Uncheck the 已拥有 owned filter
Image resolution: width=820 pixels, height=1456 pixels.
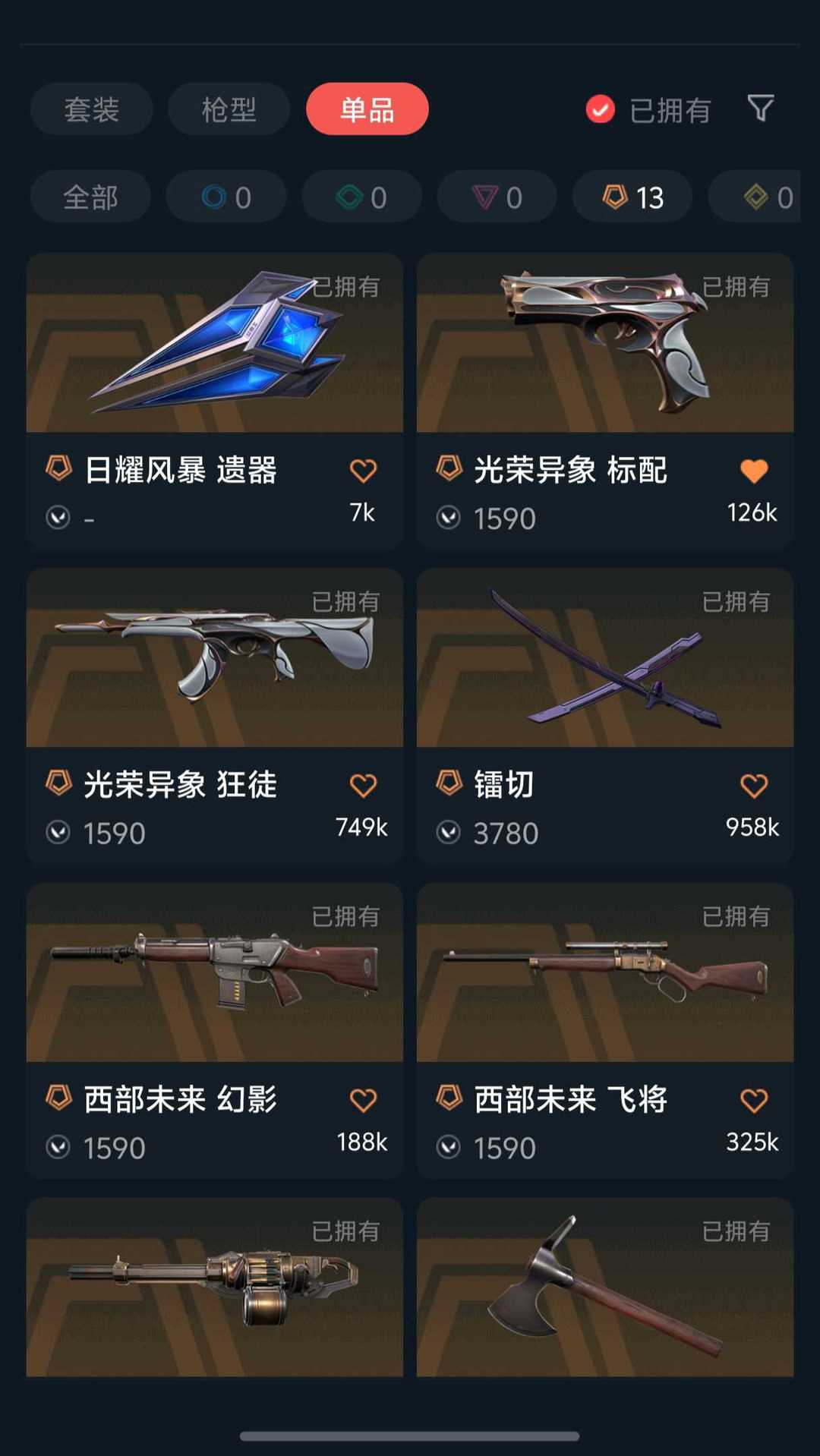pos(600,109)
